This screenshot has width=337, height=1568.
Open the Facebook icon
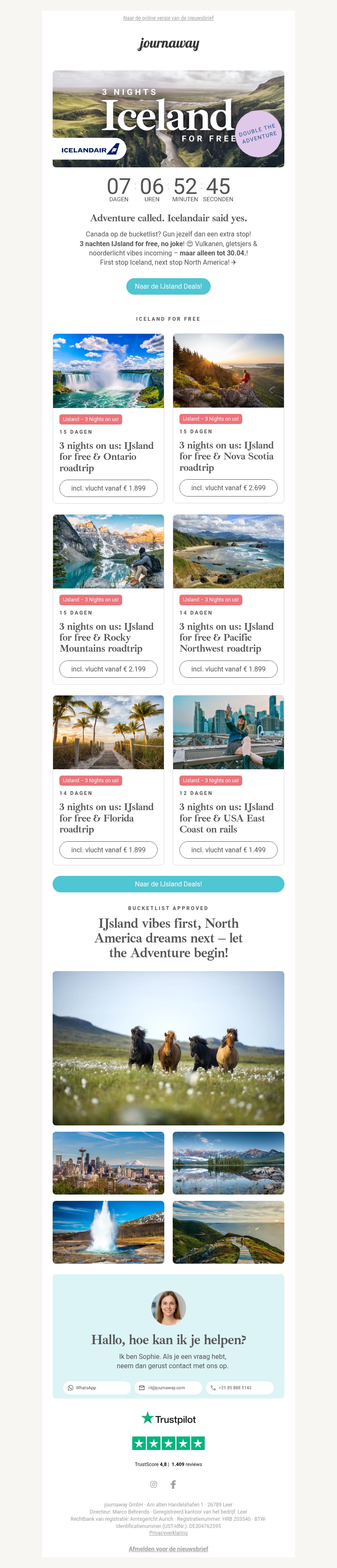coord(174,1484)
